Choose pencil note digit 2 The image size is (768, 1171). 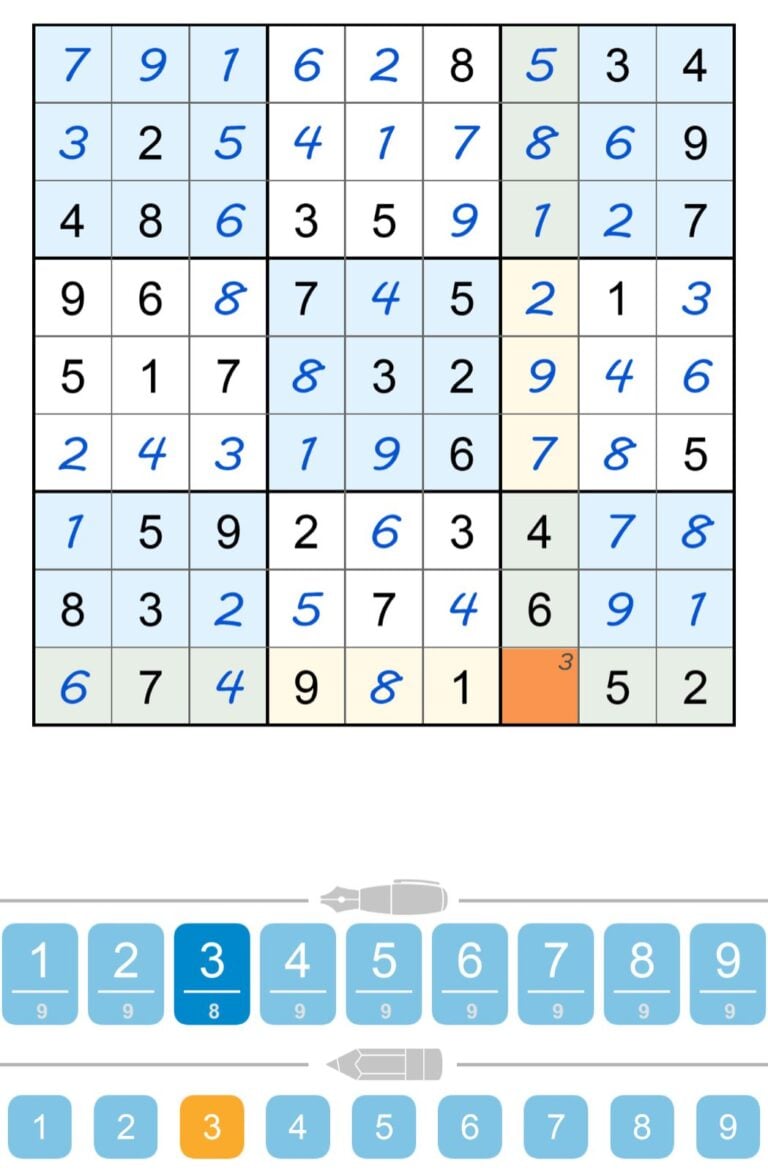[126, 1126]
